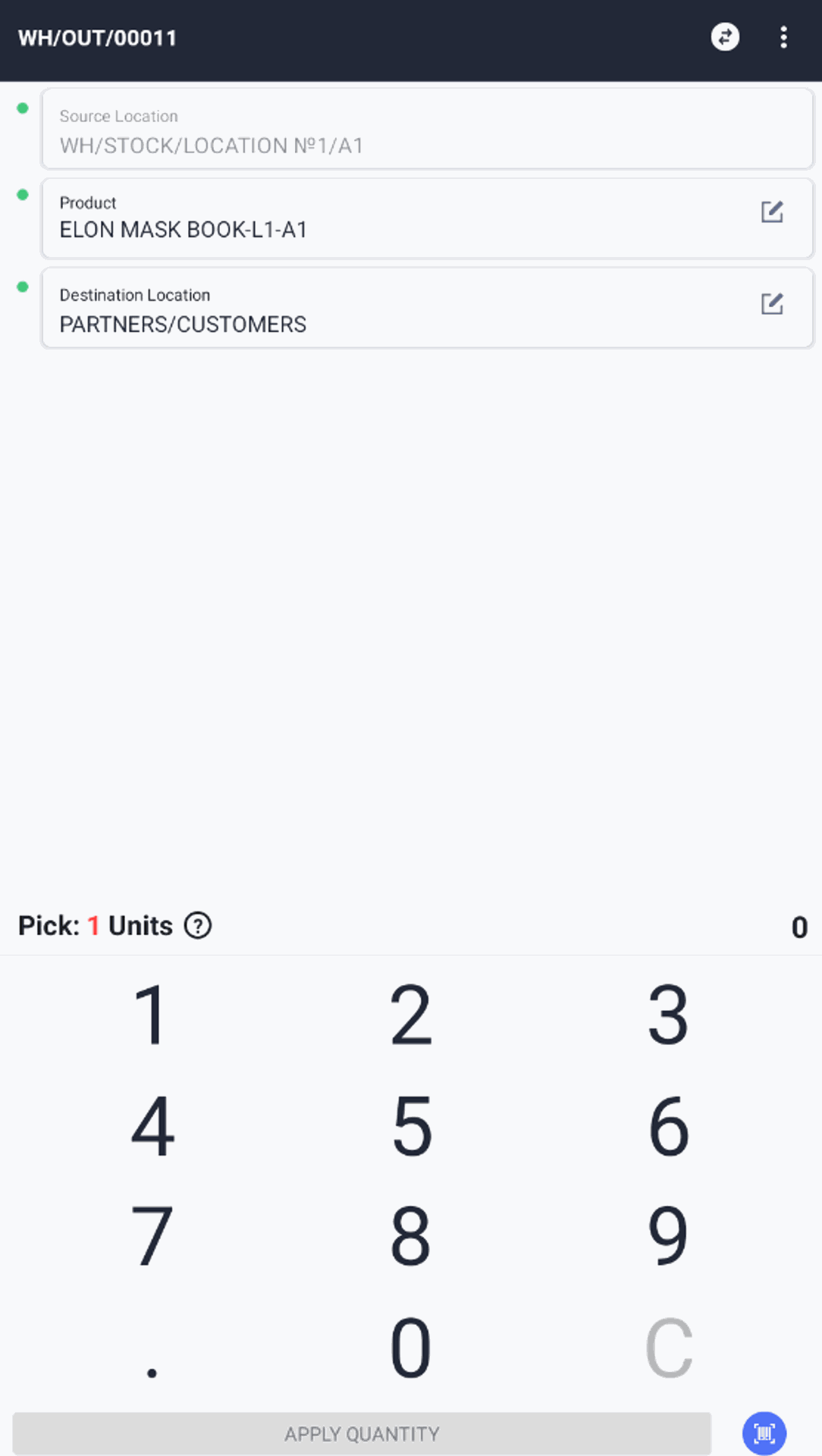Tap the swap/sync icon in the header
This screenshot has width=822, height=1456.
725,36
